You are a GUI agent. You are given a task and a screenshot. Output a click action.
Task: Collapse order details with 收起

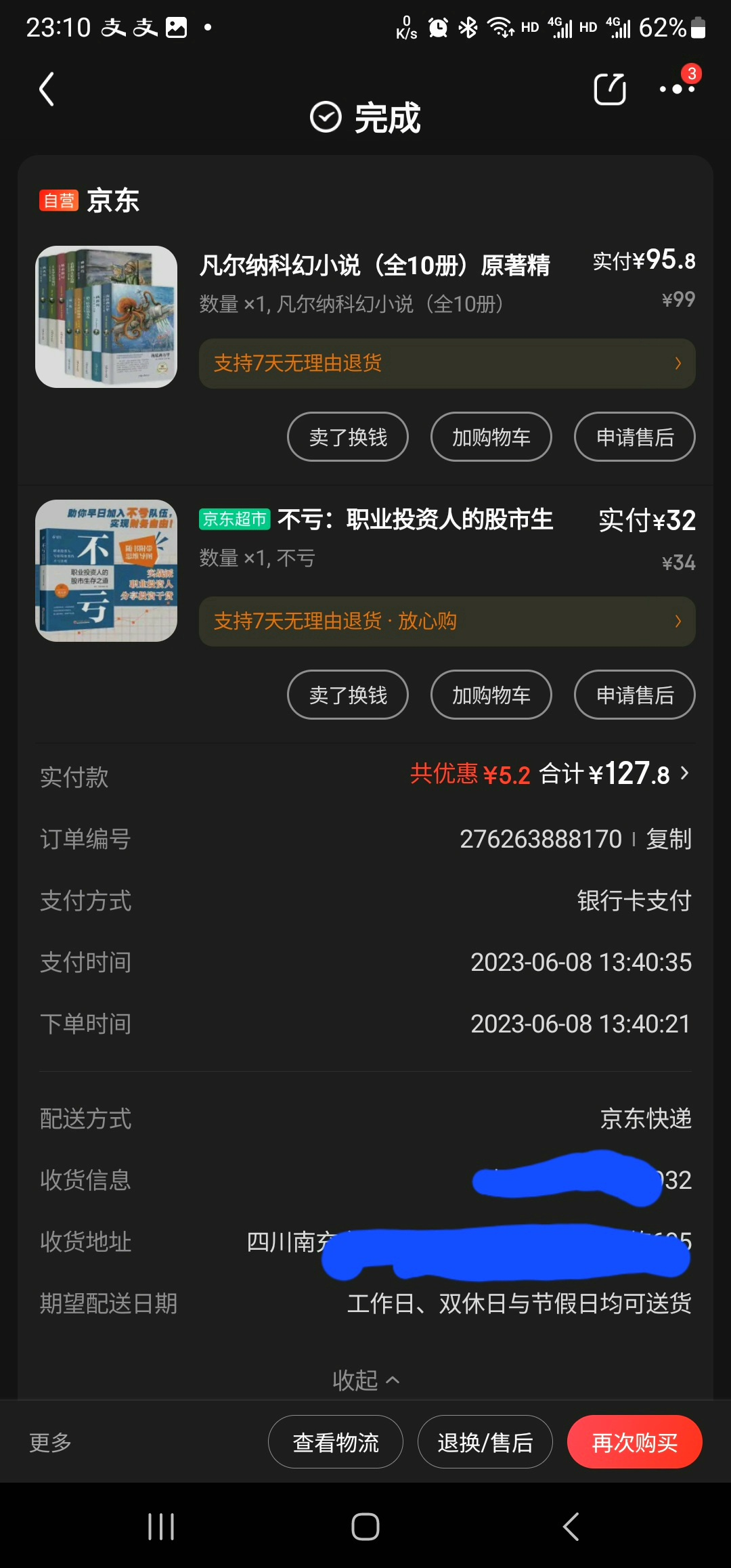(x=365, y=1380)
